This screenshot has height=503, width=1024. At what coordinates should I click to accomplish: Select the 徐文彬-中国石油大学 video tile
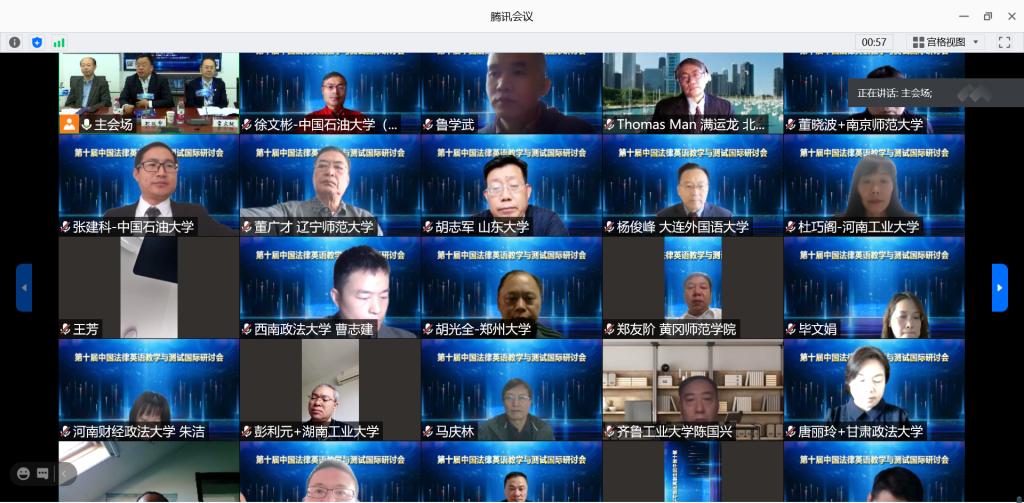(x=330, y=90)
